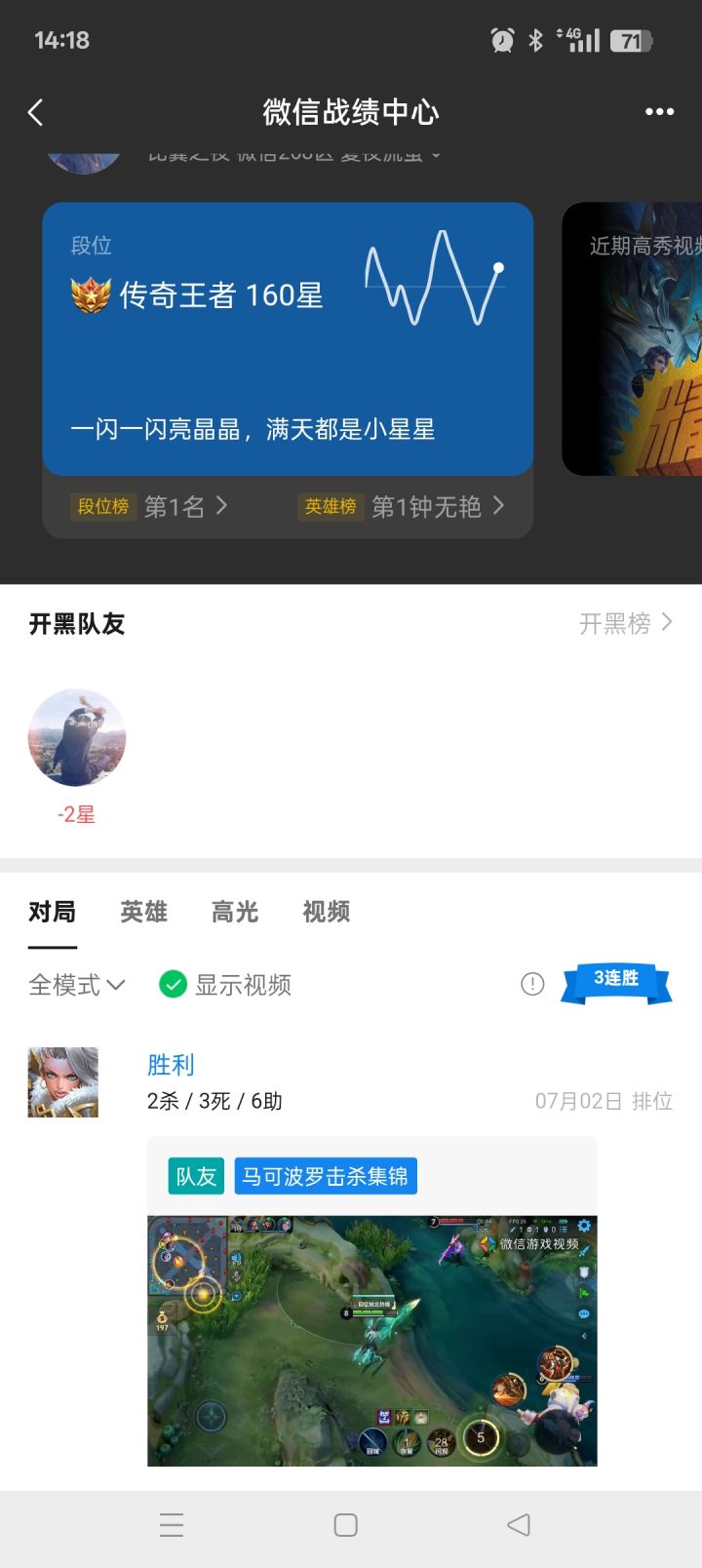
Task: Open 段位榜 第1名 details via chevron
Action: (x=222, y=506)
